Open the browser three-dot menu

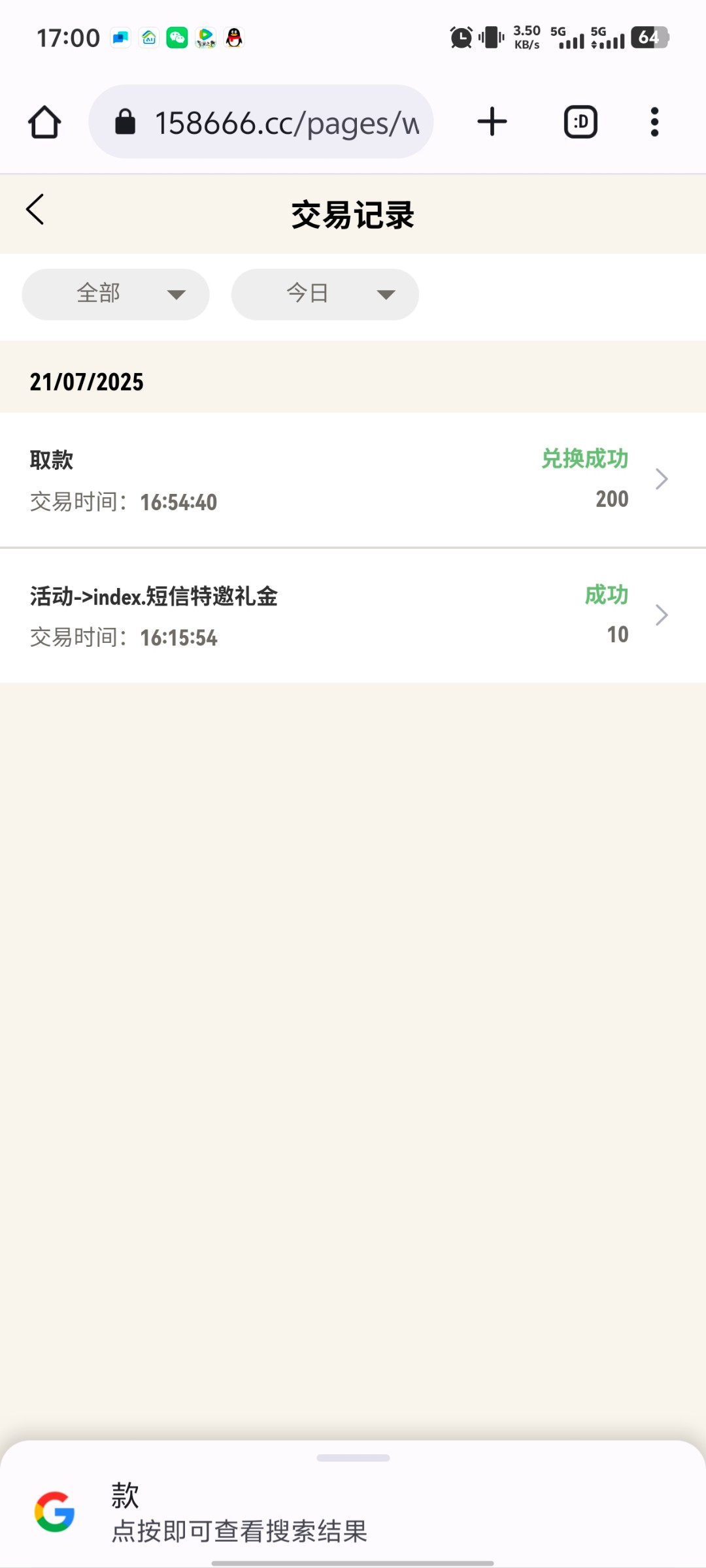[654, 122]
